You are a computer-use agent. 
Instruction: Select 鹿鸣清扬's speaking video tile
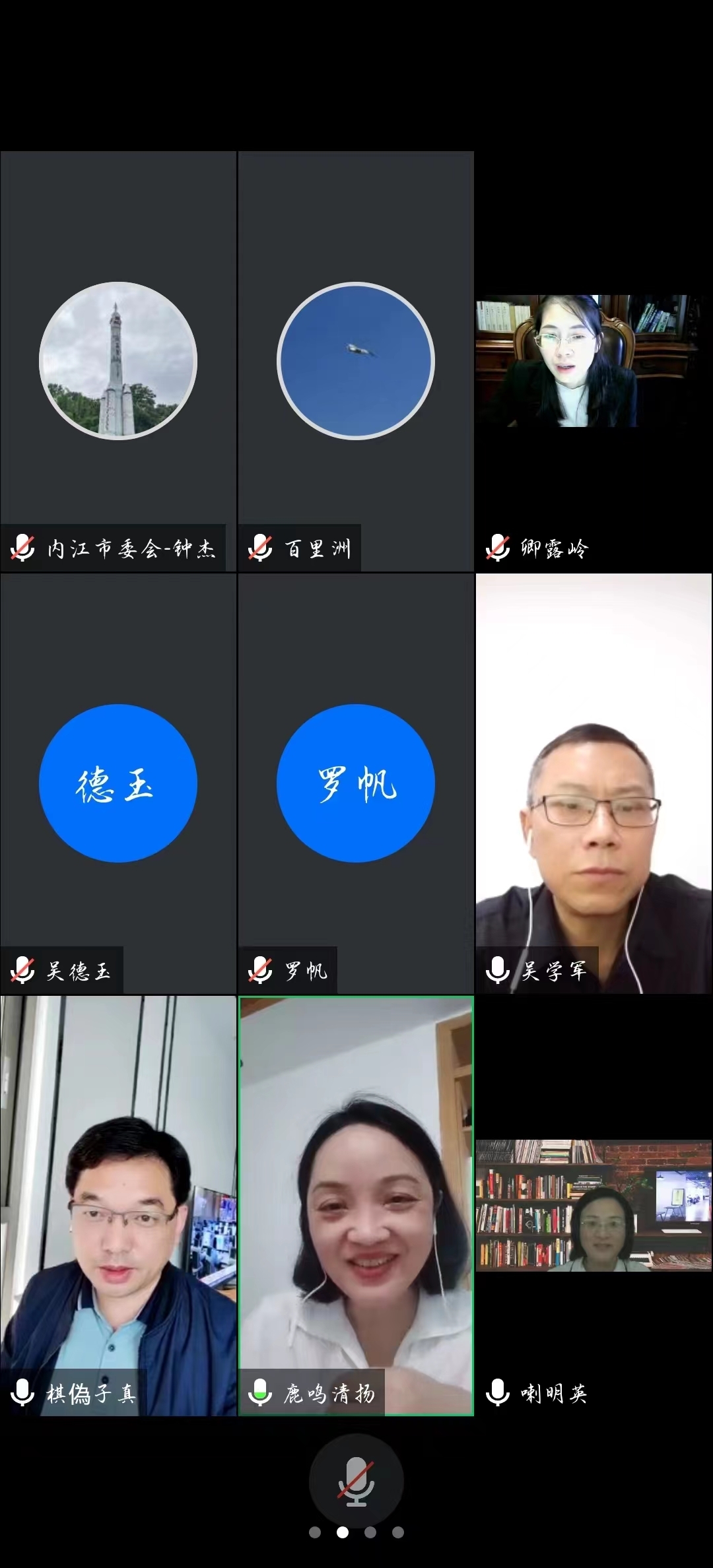coord(356,1206)
